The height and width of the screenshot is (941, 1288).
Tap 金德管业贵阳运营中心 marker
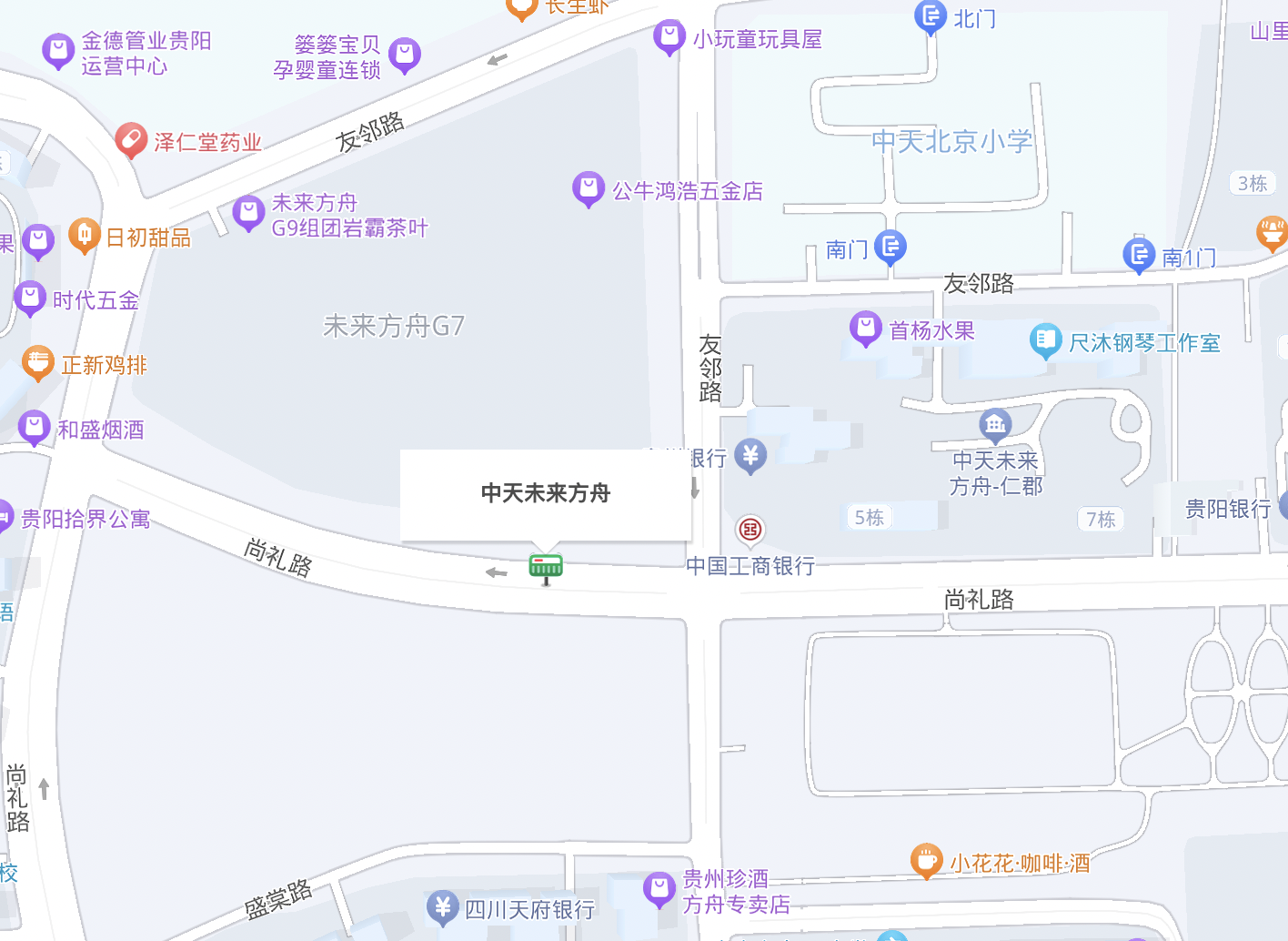tap(58, 50)
